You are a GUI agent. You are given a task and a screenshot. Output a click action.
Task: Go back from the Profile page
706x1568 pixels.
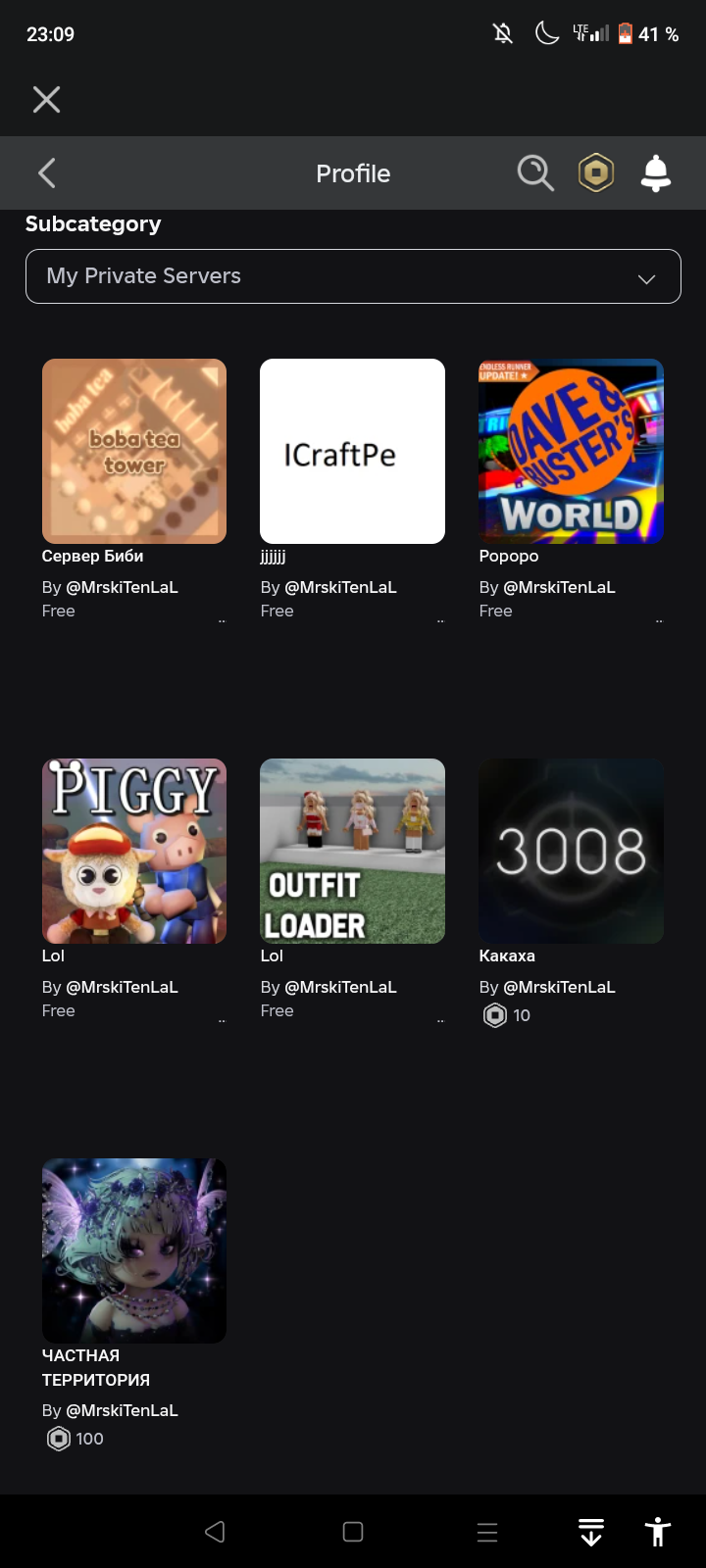(46, 173)
